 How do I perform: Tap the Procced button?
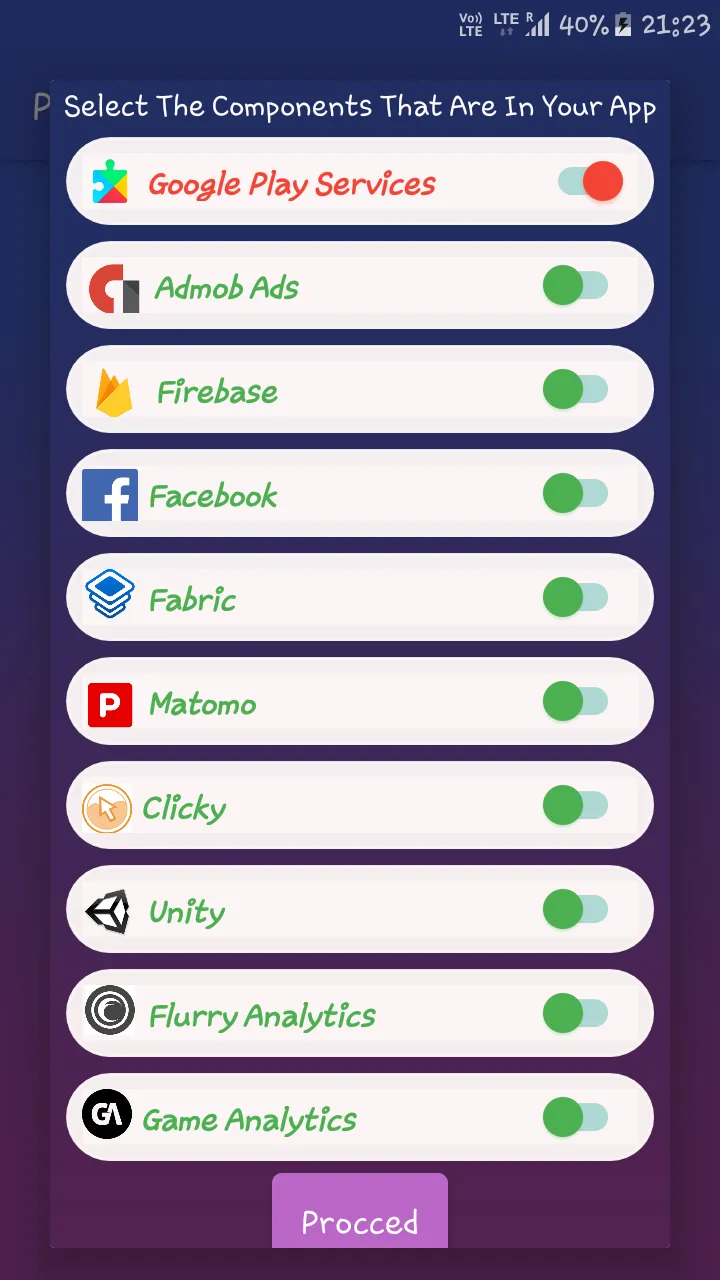360,1218
